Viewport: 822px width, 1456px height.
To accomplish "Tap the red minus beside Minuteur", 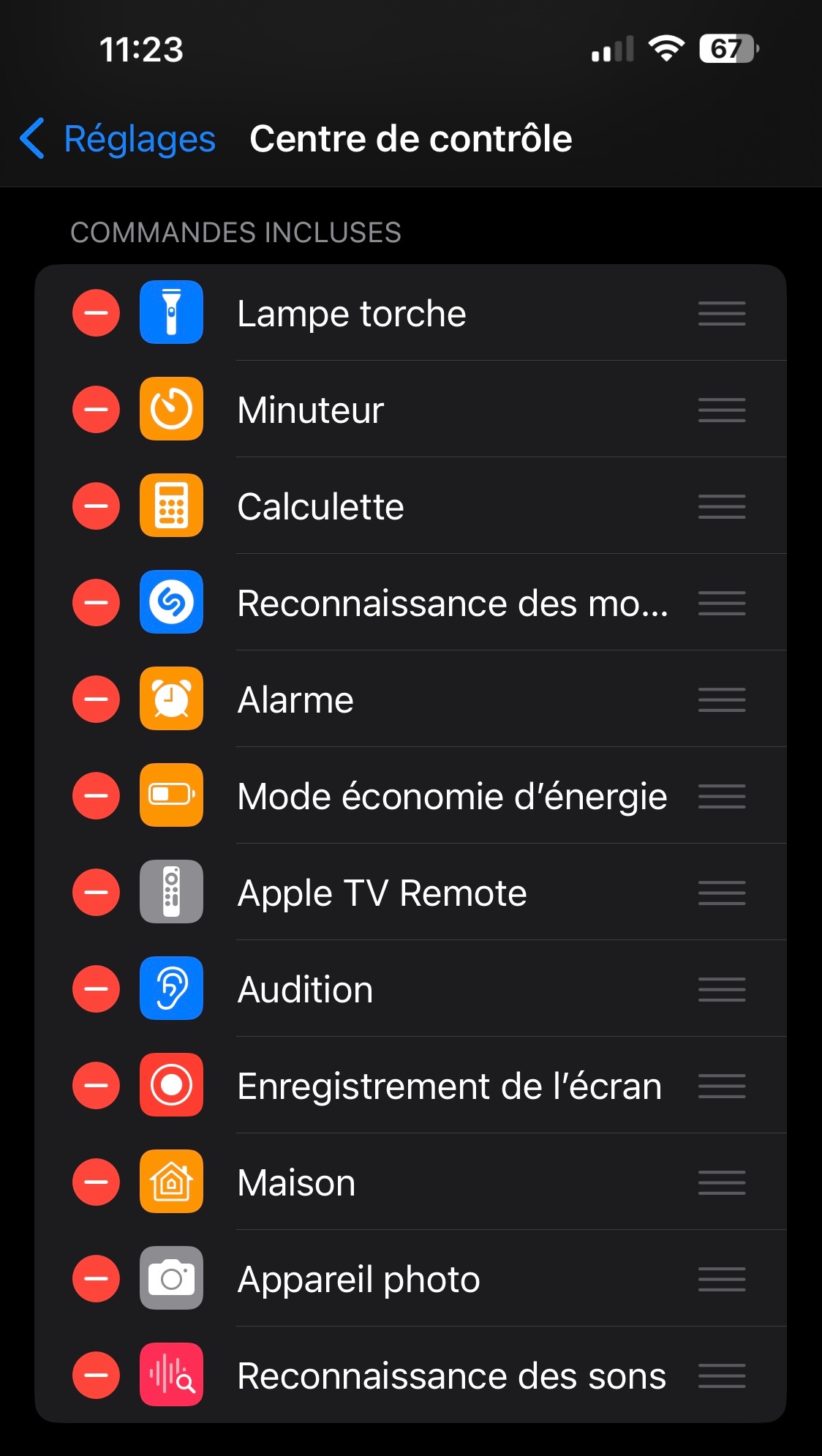I will pyautogui.click(x=96, y=410).
